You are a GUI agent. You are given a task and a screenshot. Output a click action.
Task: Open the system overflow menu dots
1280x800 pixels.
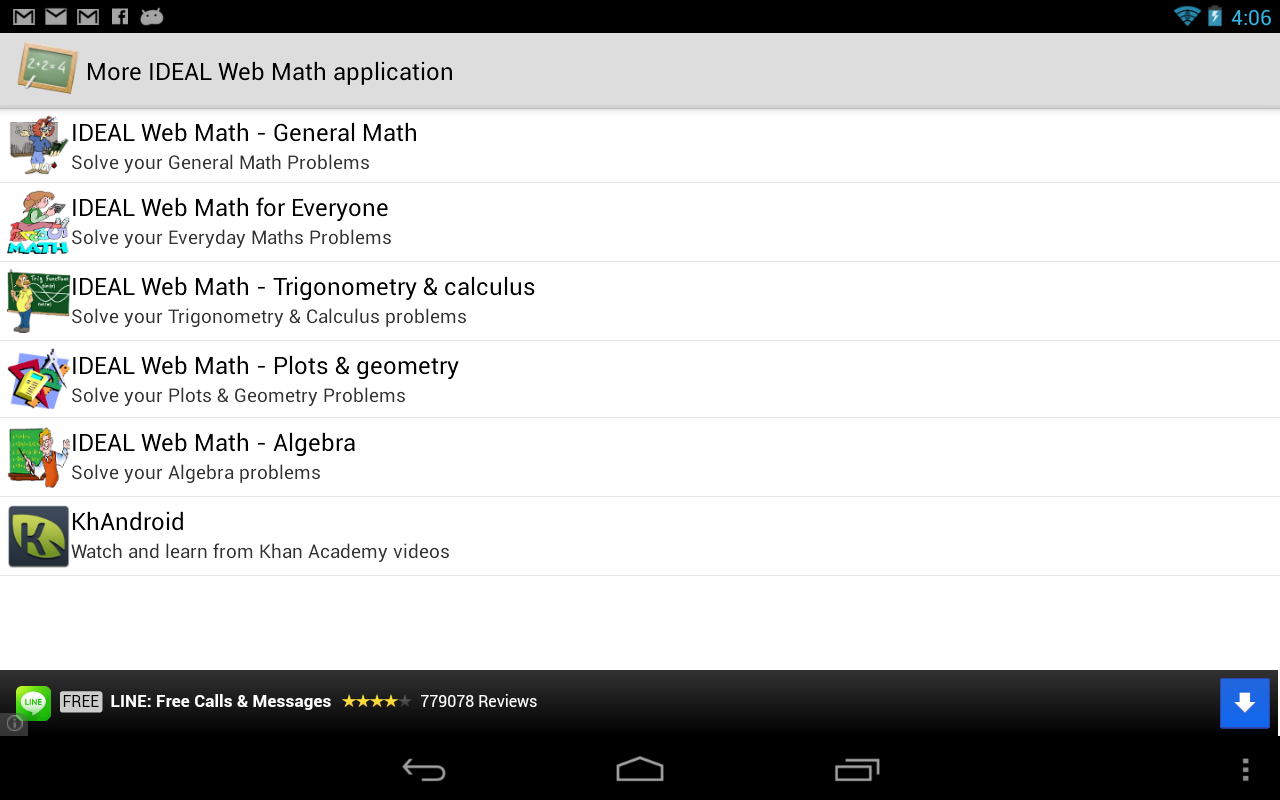(x=1245, y=769)
